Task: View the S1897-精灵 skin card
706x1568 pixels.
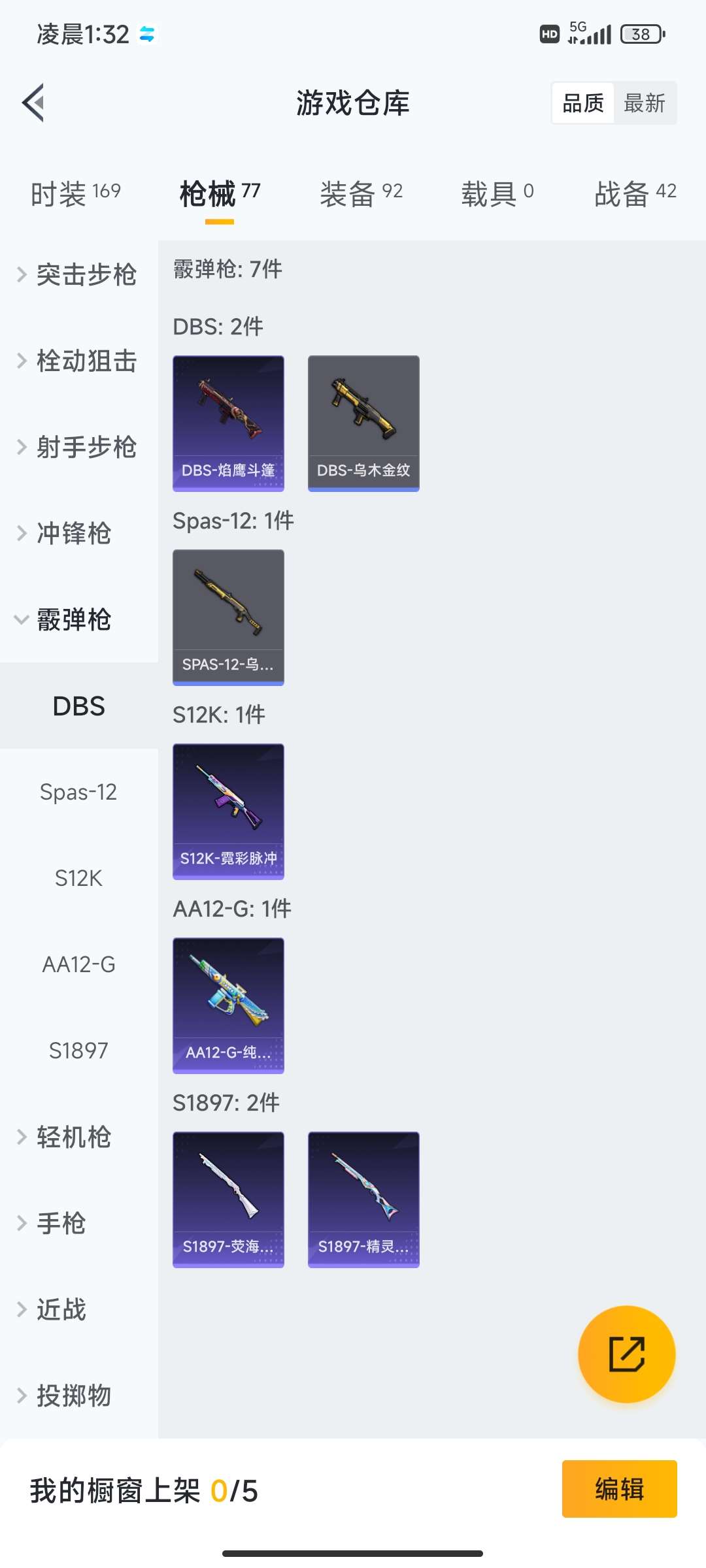Action: pyautogui.click(x=363, y=1199)
